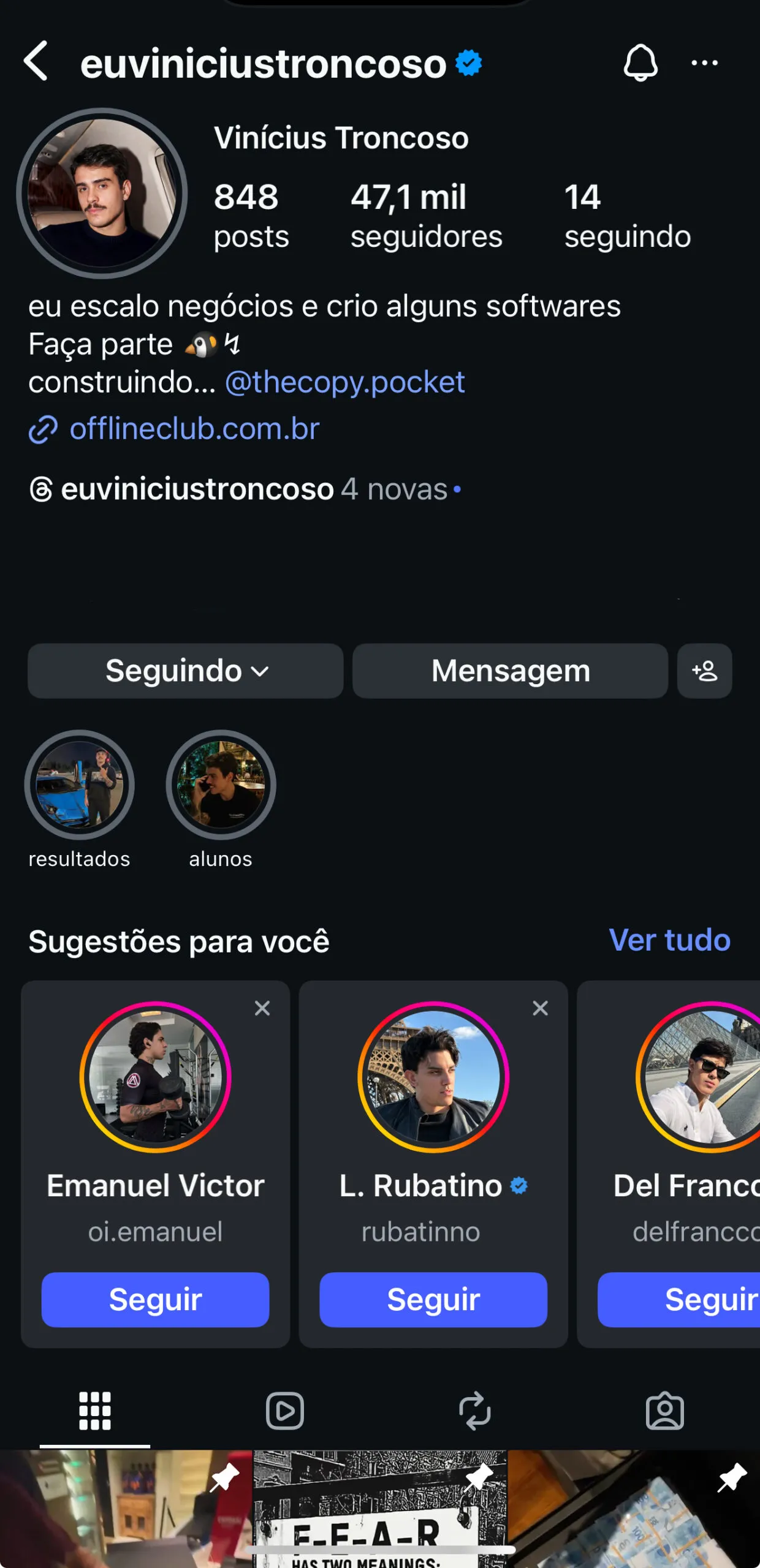Open the @thecopy.pocket mention in bio
This screenshot has width=760, height=1568.
click(345, 382)
